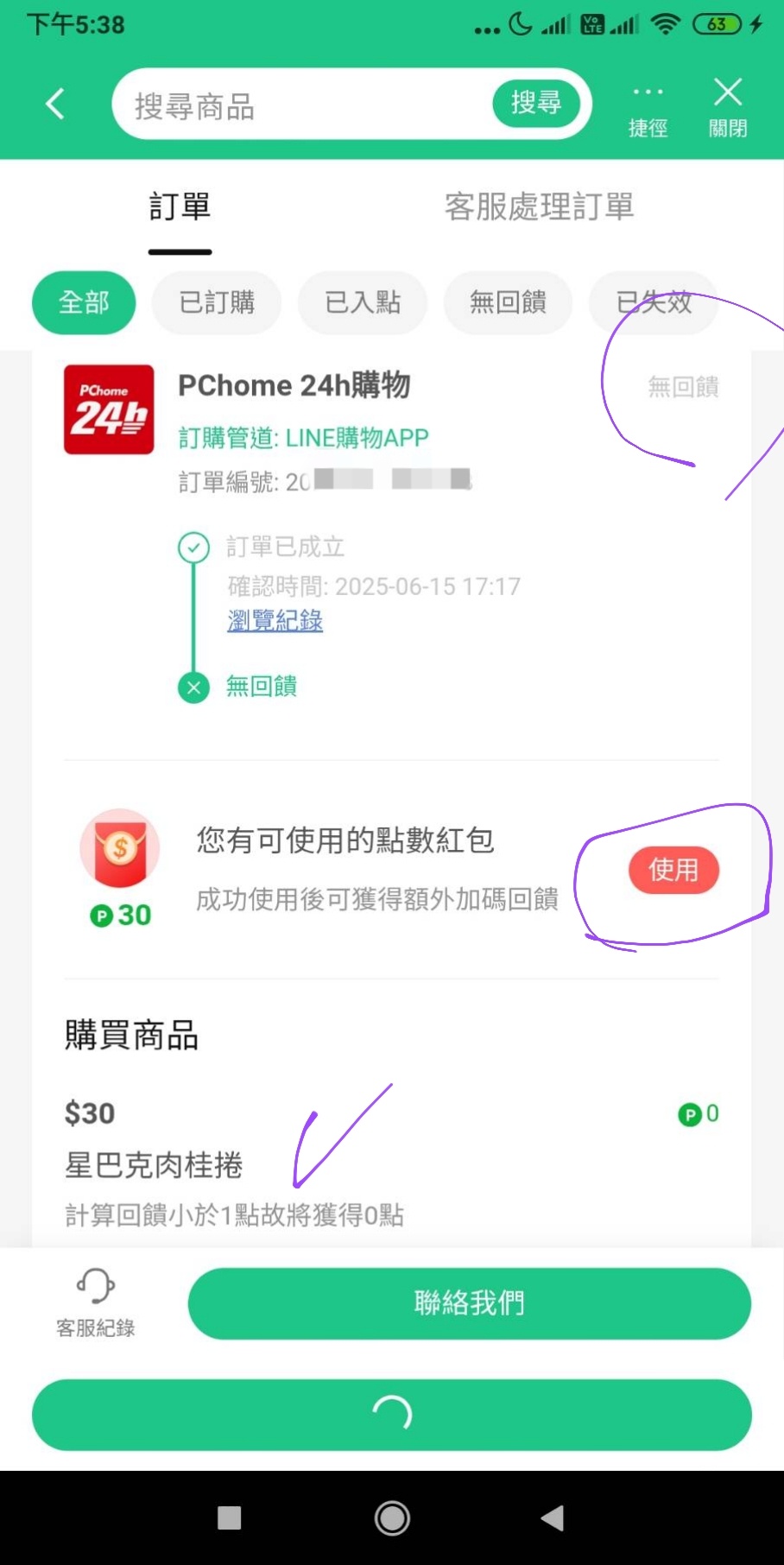
Task: Open the PChome 24h購物 store logo
Action: pyautogui.click(x=109, y=409)
